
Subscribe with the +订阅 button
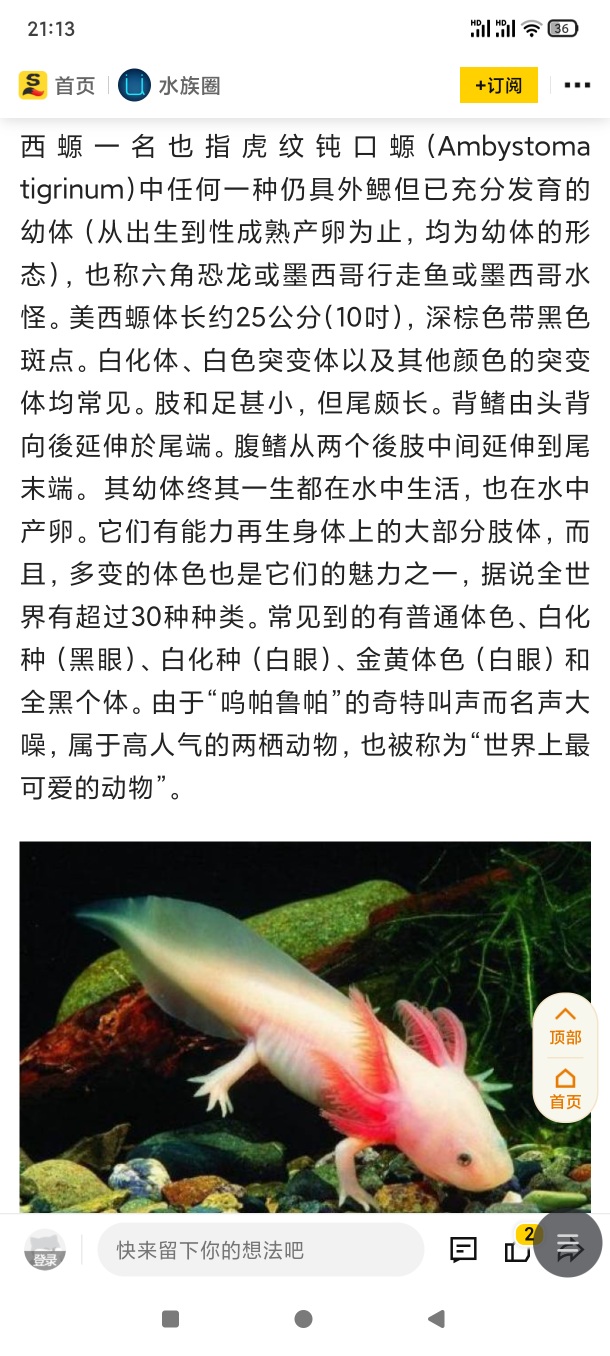click(498, 85)
